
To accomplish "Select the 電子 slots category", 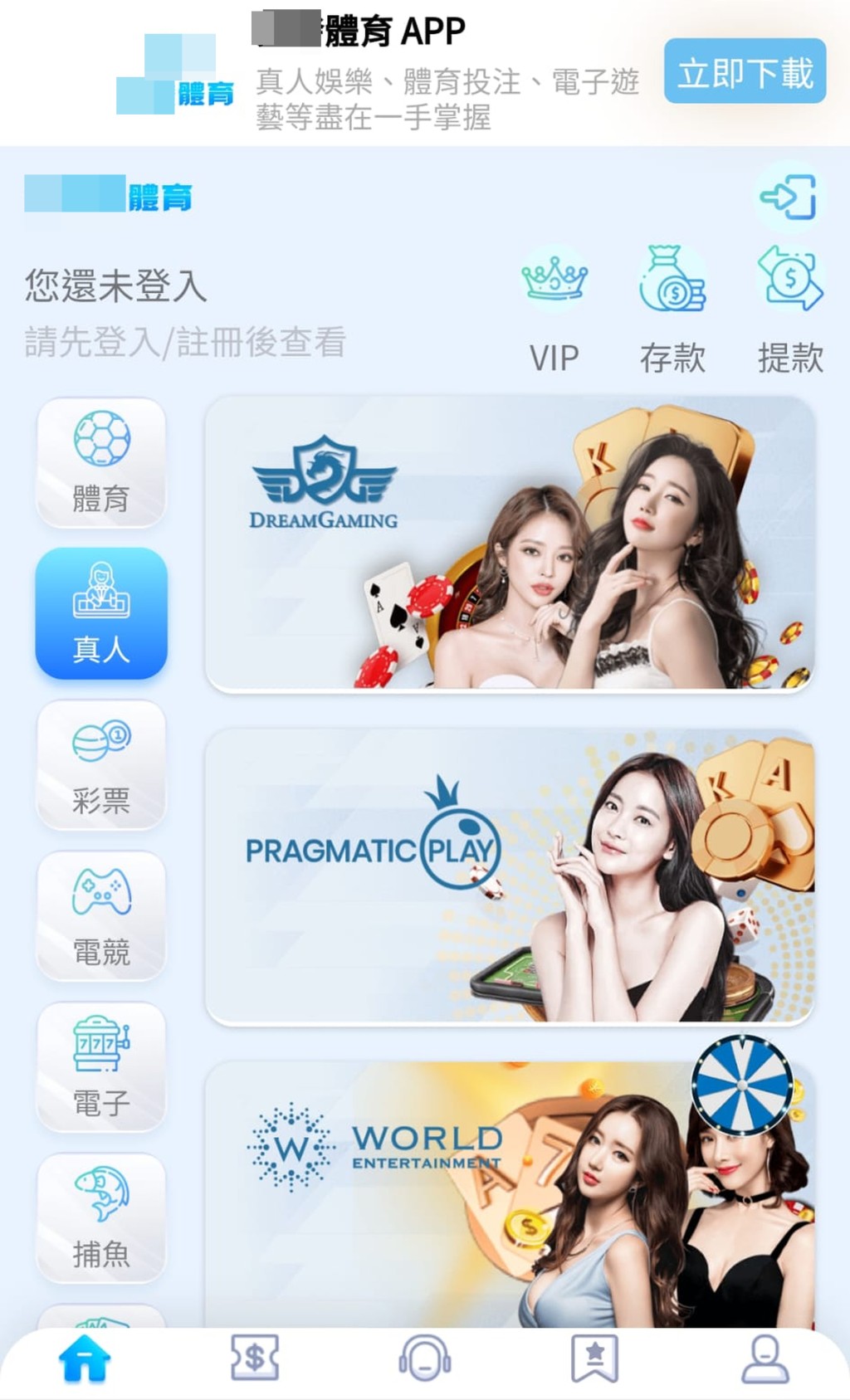I will (101, 1066).
